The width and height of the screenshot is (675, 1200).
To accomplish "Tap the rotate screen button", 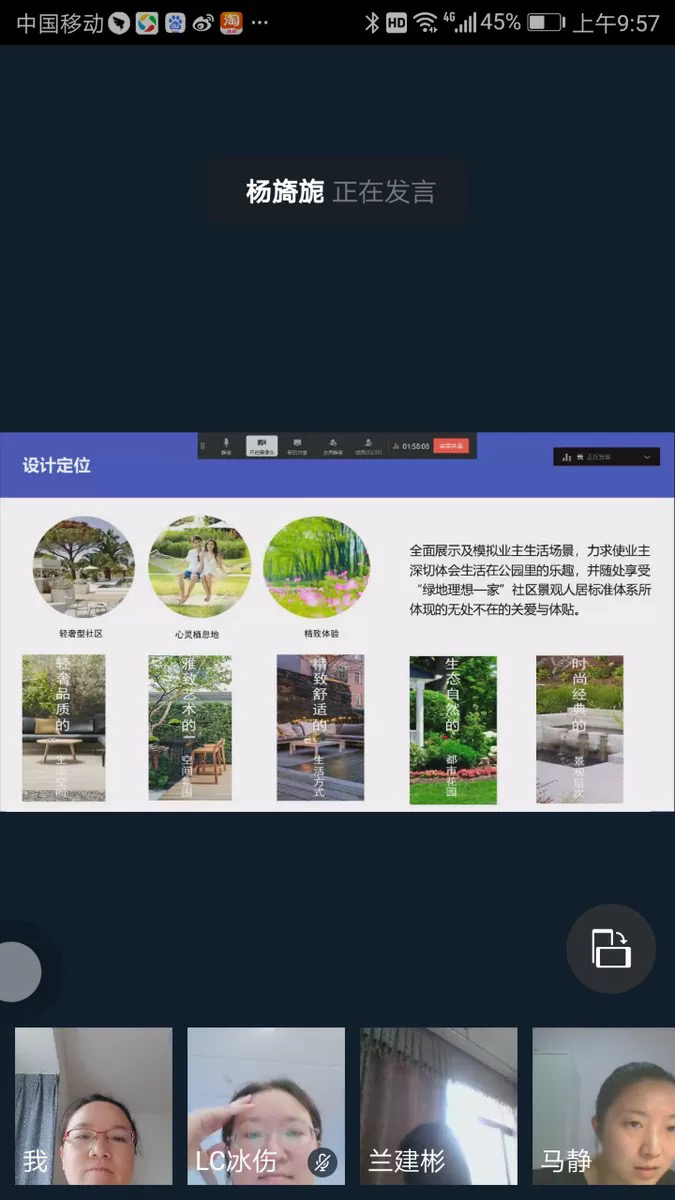I will tap(611, 948).
